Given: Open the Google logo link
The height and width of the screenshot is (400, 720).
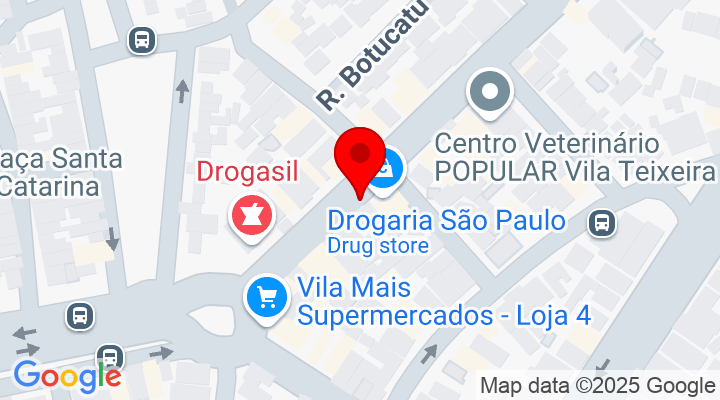Looking at the screenshot, I should (x=67, y=375).
